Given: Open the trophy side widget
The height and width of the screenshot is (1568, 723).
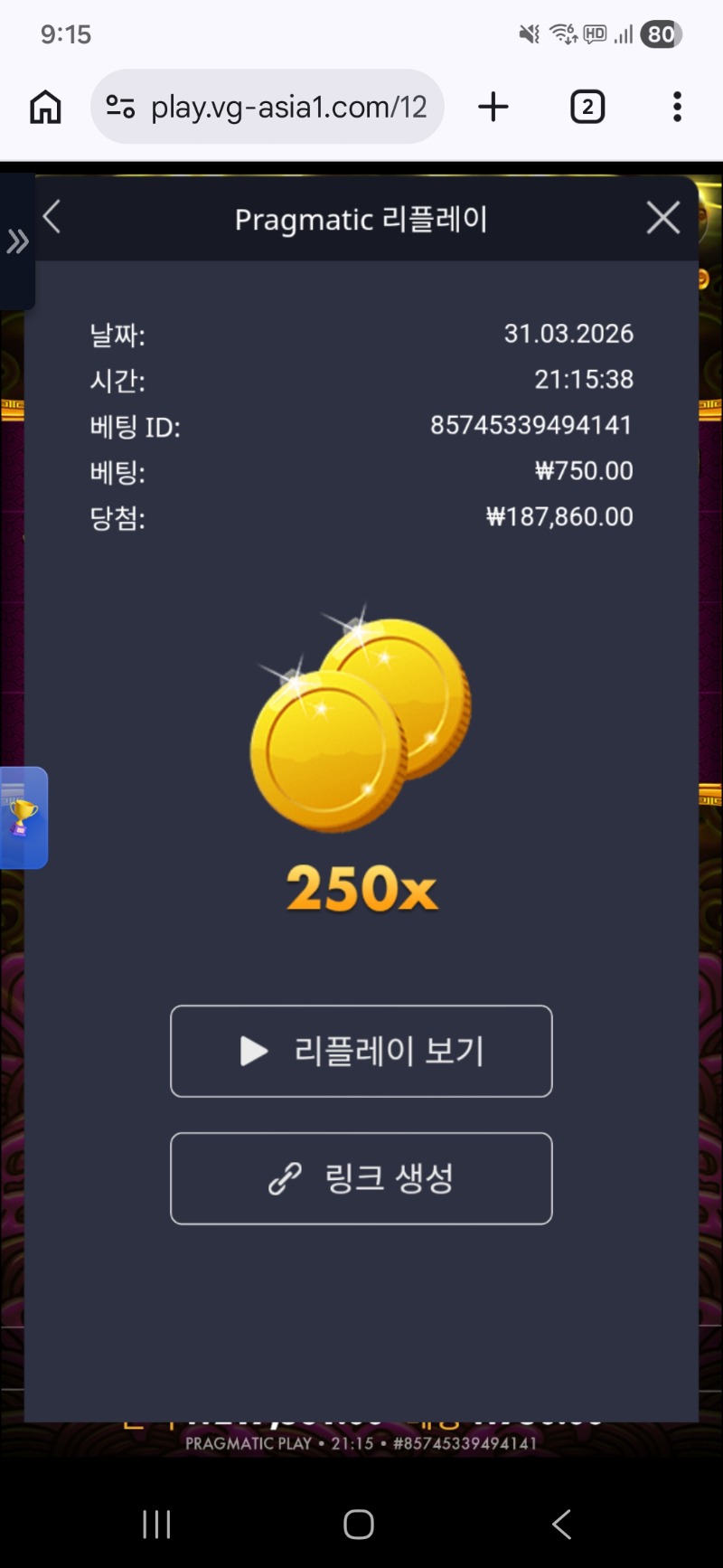Looking at the screenshot, I should (23, 817).
